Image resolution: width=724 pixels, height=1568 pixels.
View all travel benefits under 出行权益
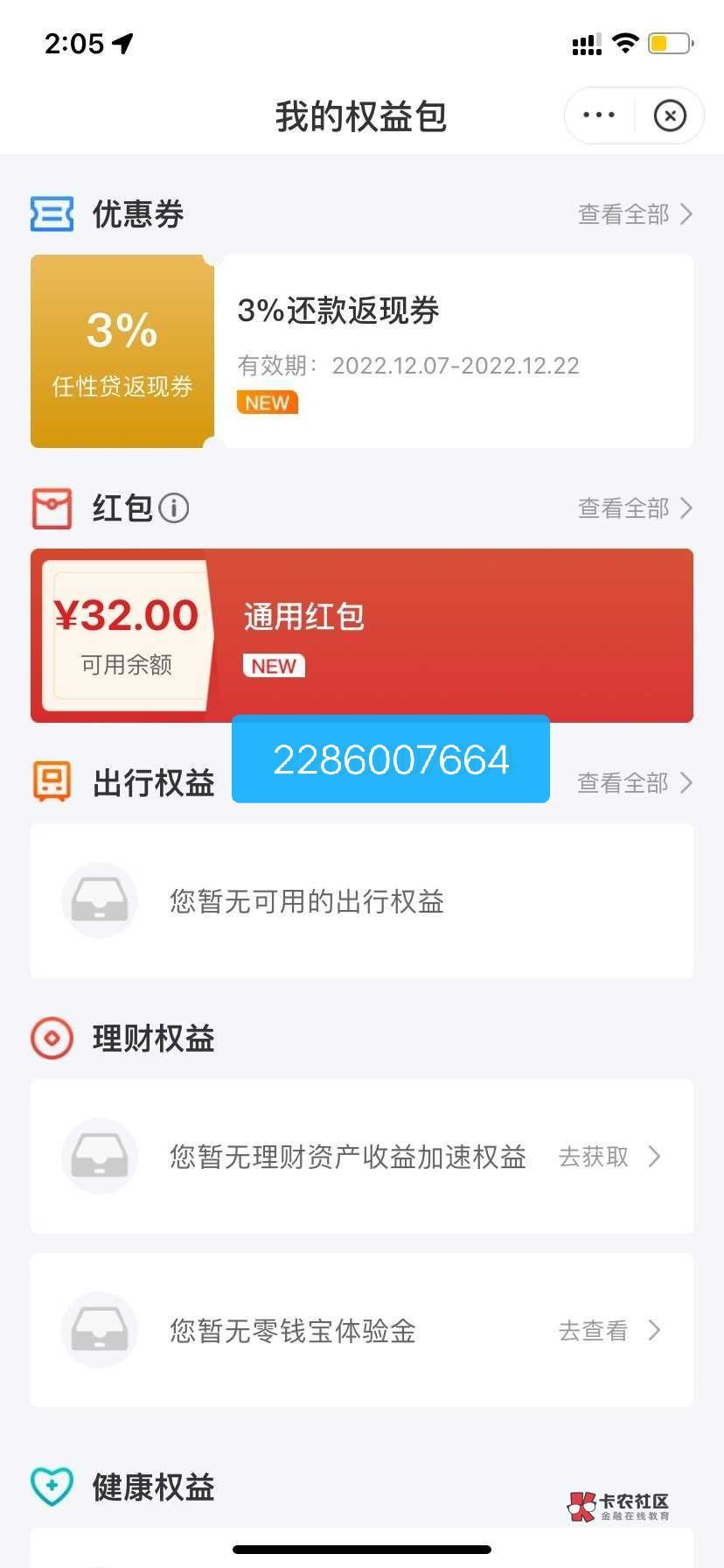tap(635, 783)
